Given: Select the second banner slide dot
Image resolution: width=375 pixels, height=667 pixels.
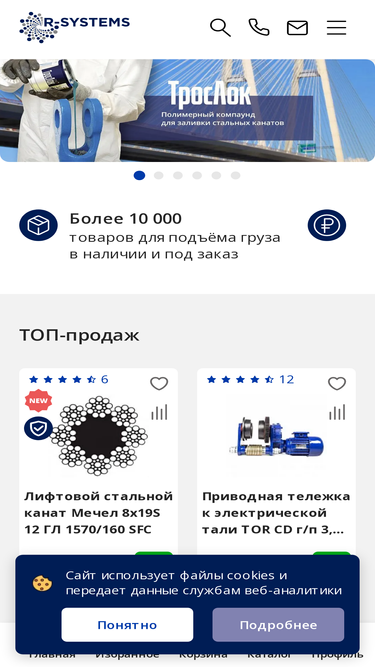Looking at the screenshot, I should tap(159, 176).
